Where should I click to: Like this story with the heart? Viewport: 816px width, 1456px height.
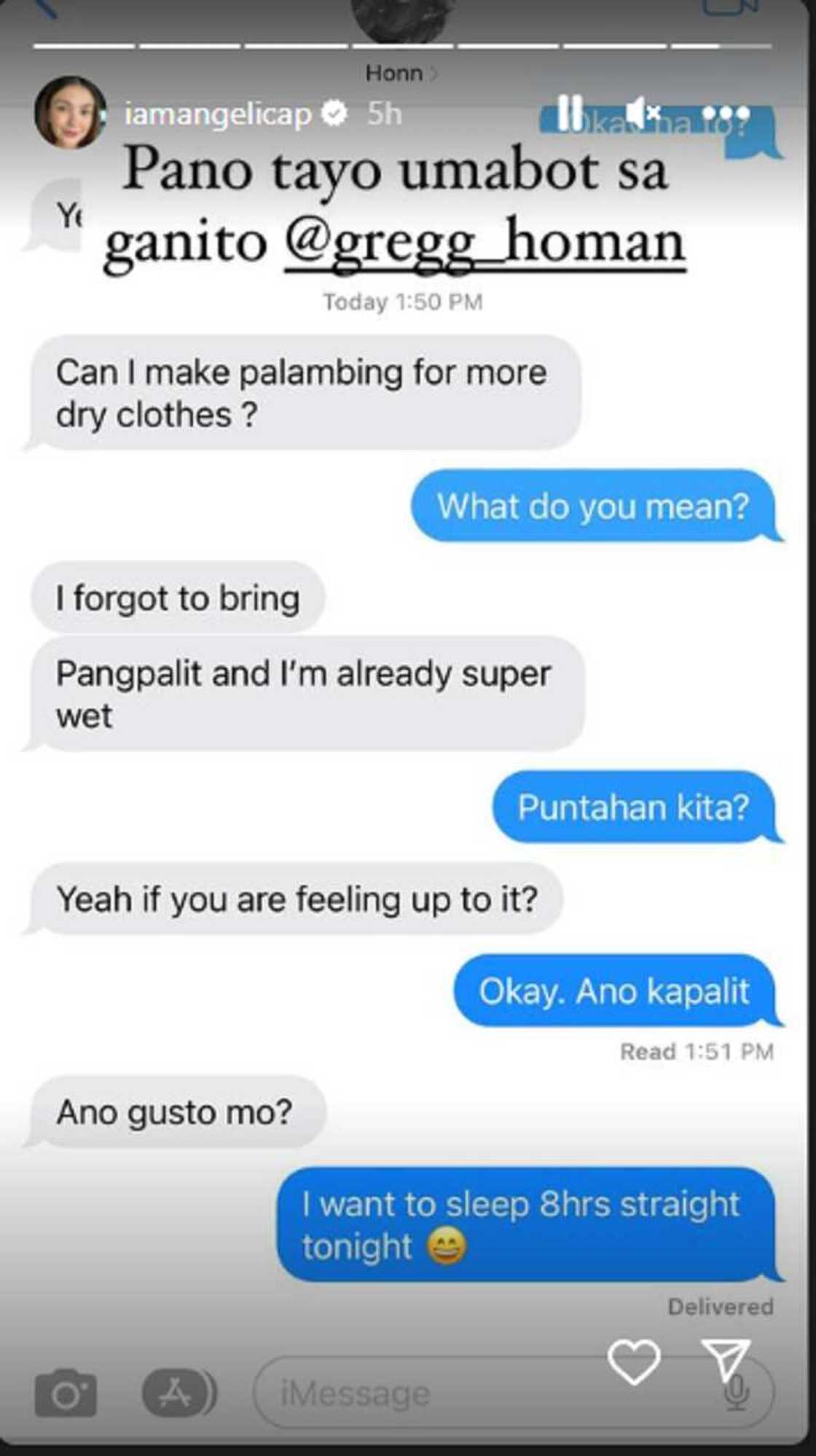[x=634, y=1361]
